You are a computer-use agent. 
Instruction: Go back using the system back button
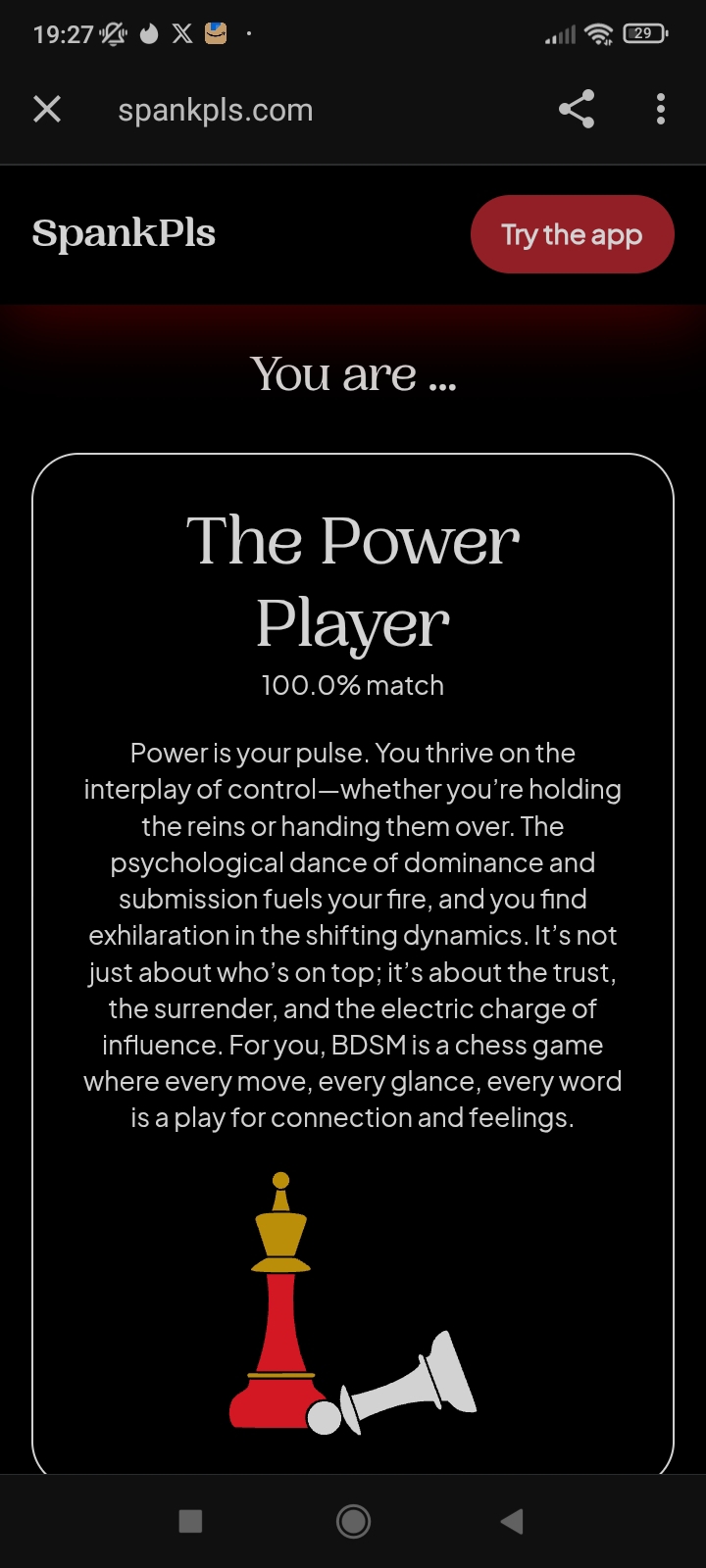pos(512,1521)
